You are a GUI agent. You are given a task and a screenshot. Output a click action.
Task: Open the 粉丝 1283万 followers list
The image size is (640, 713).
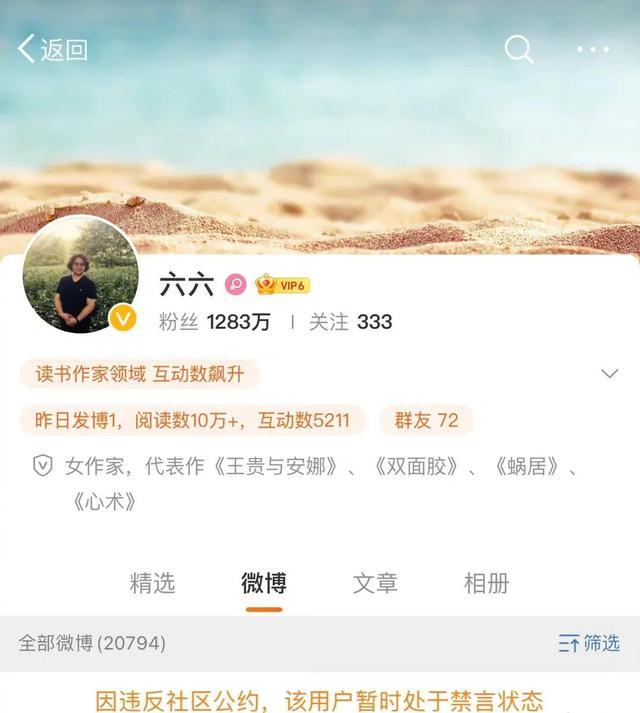(215, 322)
